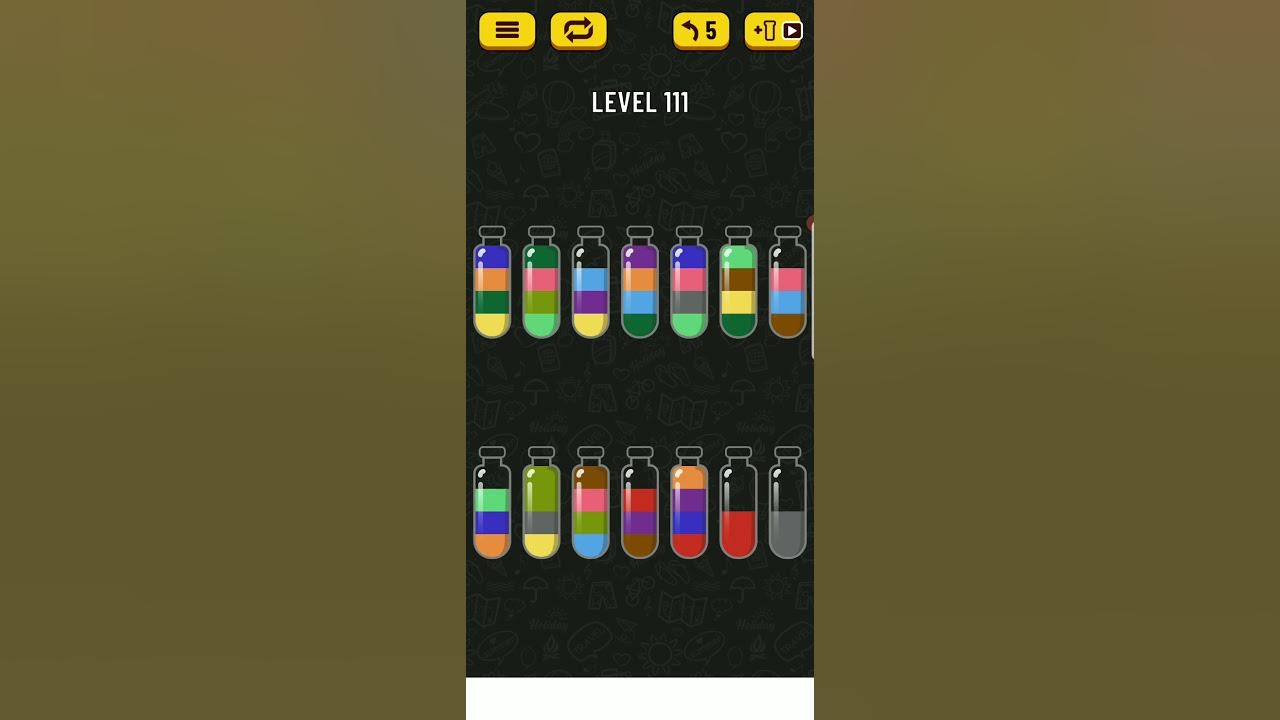Pick the bottle holding pink, light blue and brown
This screenshot has width=1280, height=720.
(x=787, y=289)
